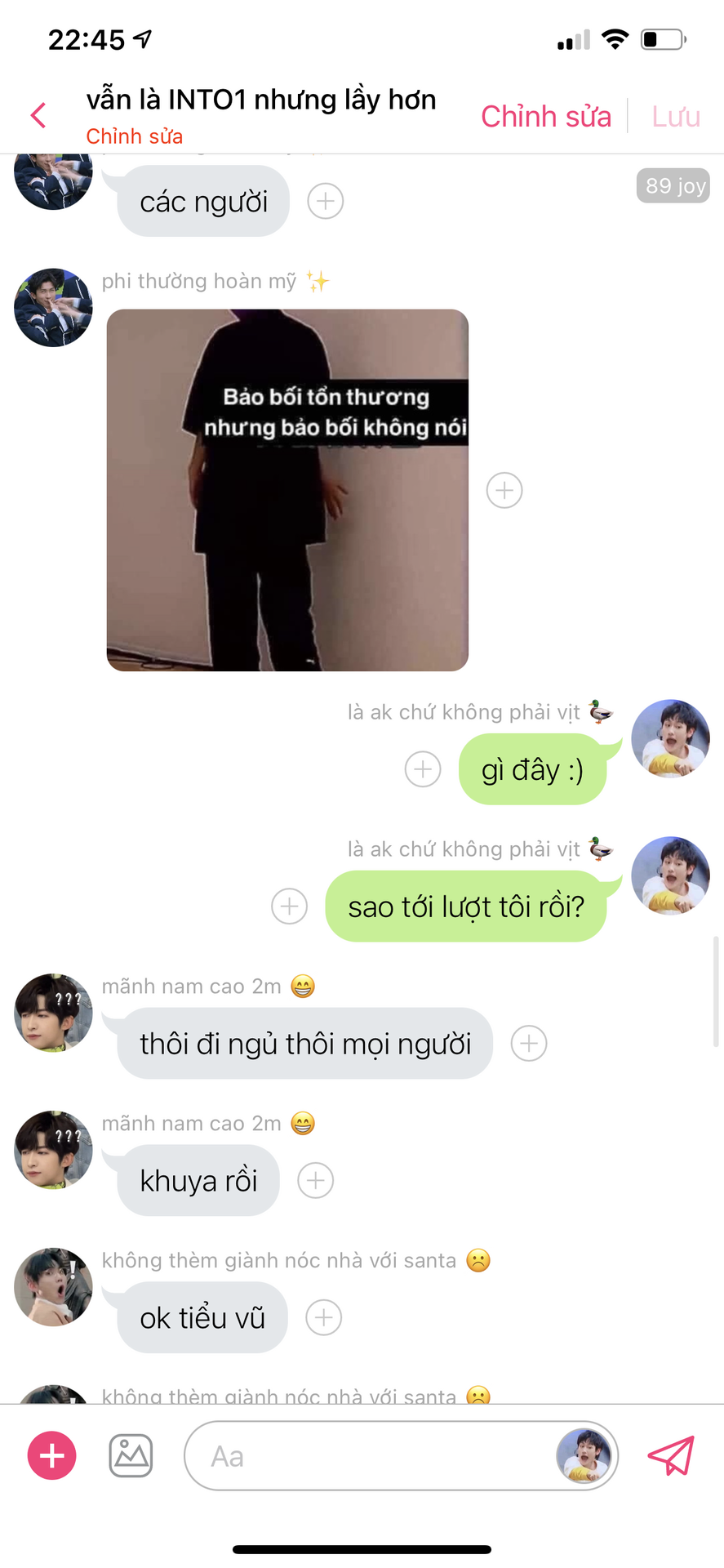The width and height of the screenshot is (724, 1568).
Task: Tap plus next to "các người" message
Action: tap(326, 201)
